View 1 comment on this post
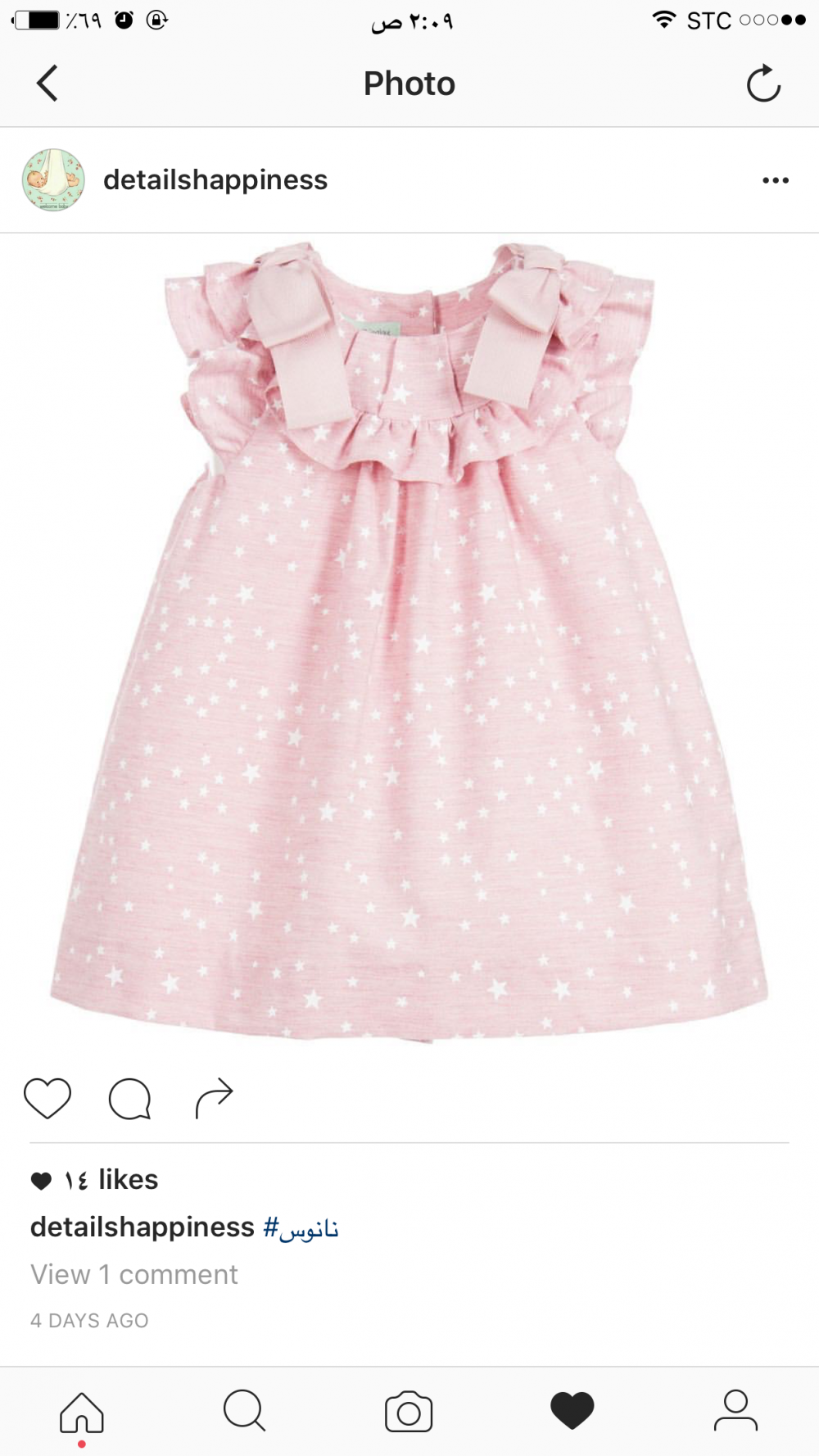 tap(134, 1275)
